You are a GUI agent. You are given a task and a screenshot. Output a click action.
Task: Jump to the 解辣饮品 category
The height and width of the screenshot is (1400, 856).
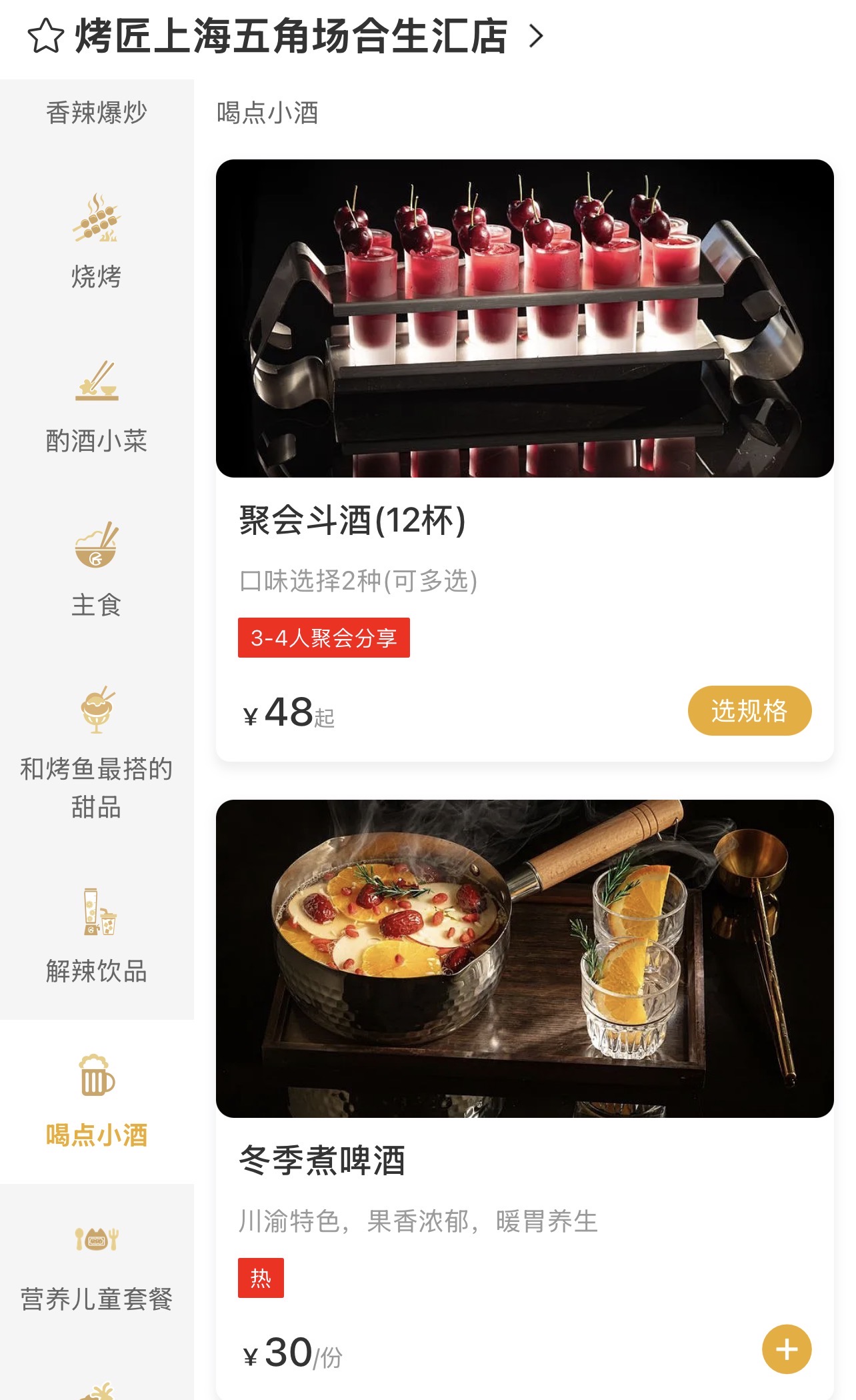(x=97, y=937)
